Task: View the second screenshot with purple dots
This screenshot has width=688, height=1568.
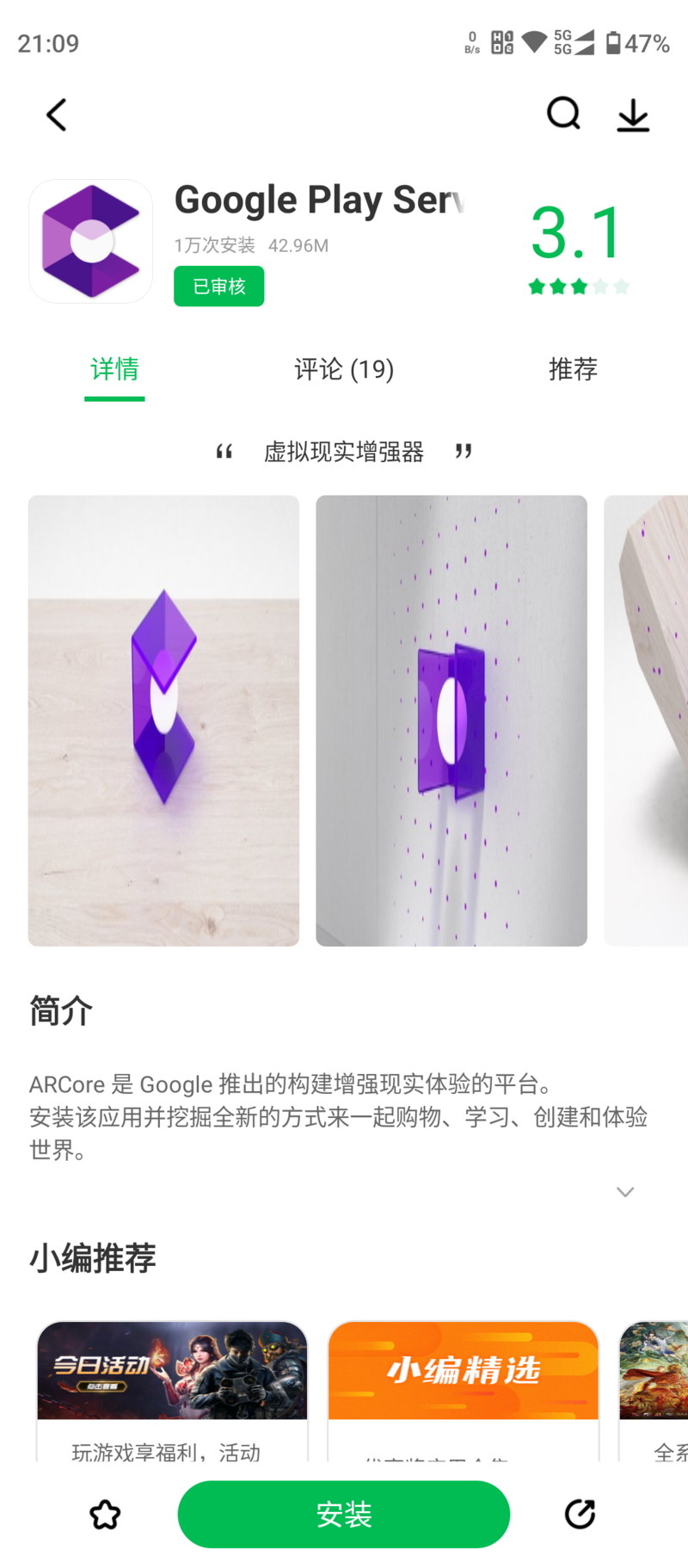Action: (x=451, y=720)
